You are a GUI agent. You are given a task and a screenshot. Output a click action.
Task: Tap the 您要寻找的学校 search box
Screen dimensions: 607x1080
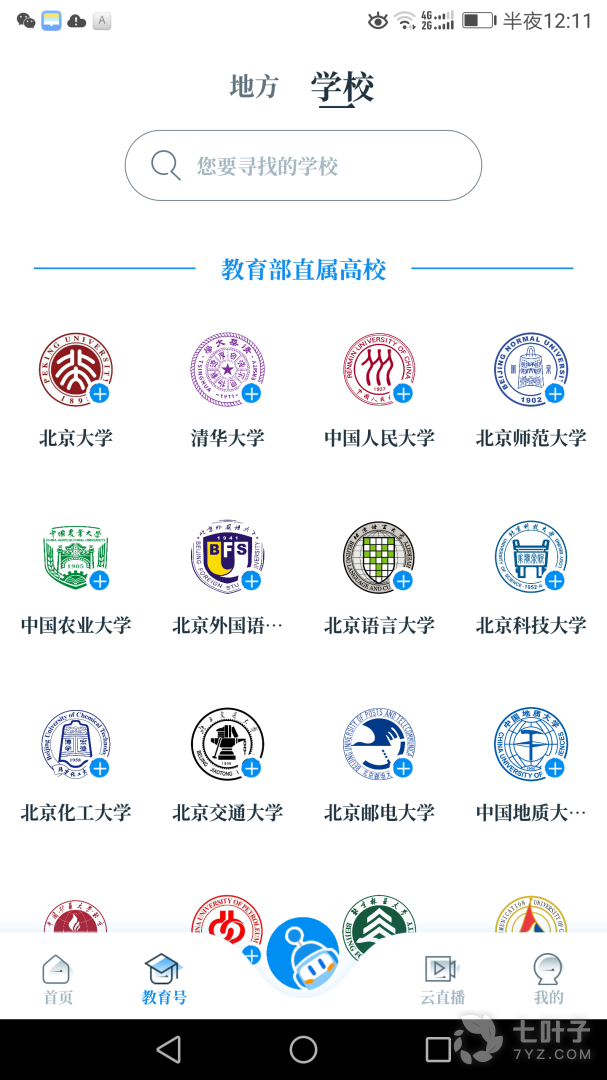pos(303,166)
